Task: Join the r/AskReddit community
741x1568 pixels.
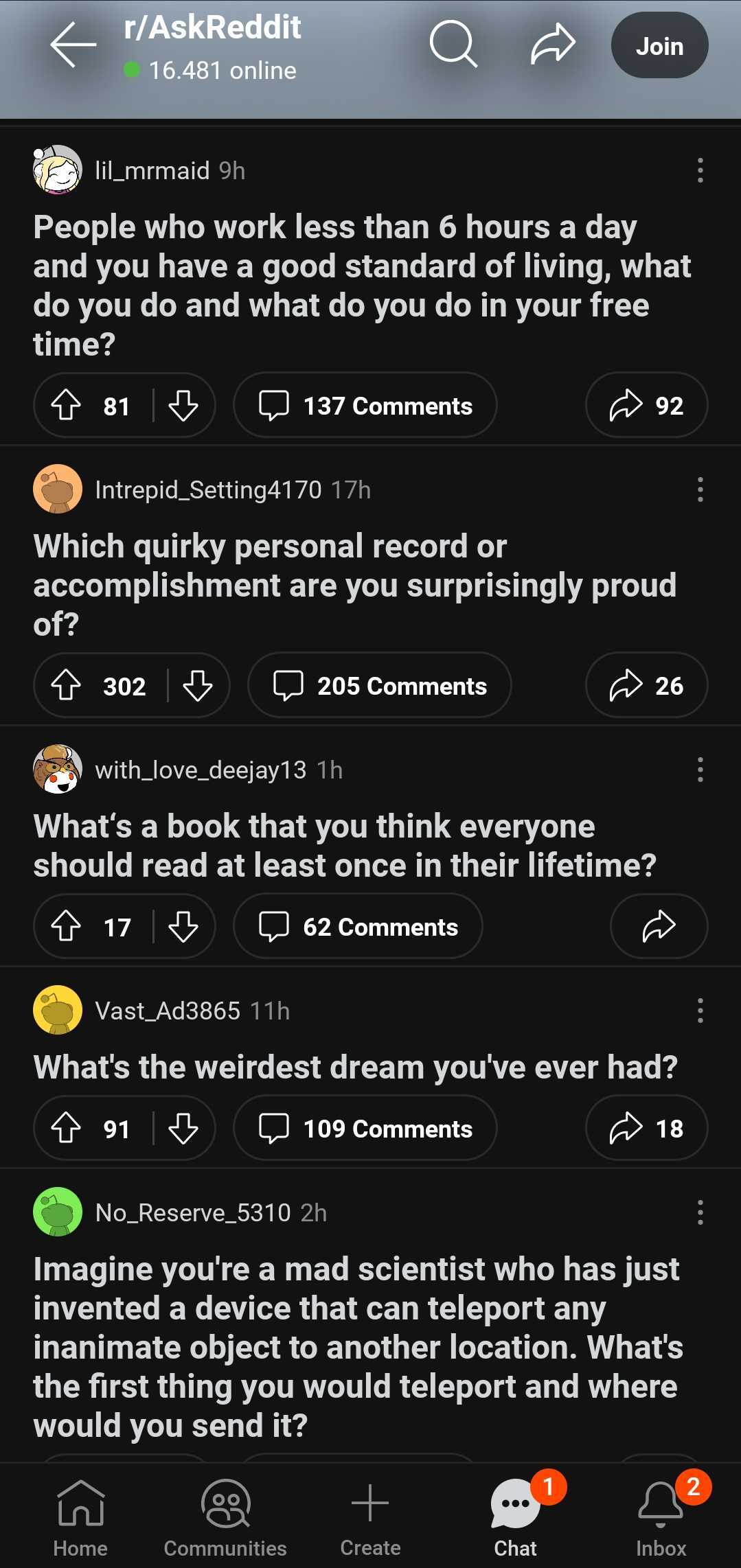Action: pos(659,46)
